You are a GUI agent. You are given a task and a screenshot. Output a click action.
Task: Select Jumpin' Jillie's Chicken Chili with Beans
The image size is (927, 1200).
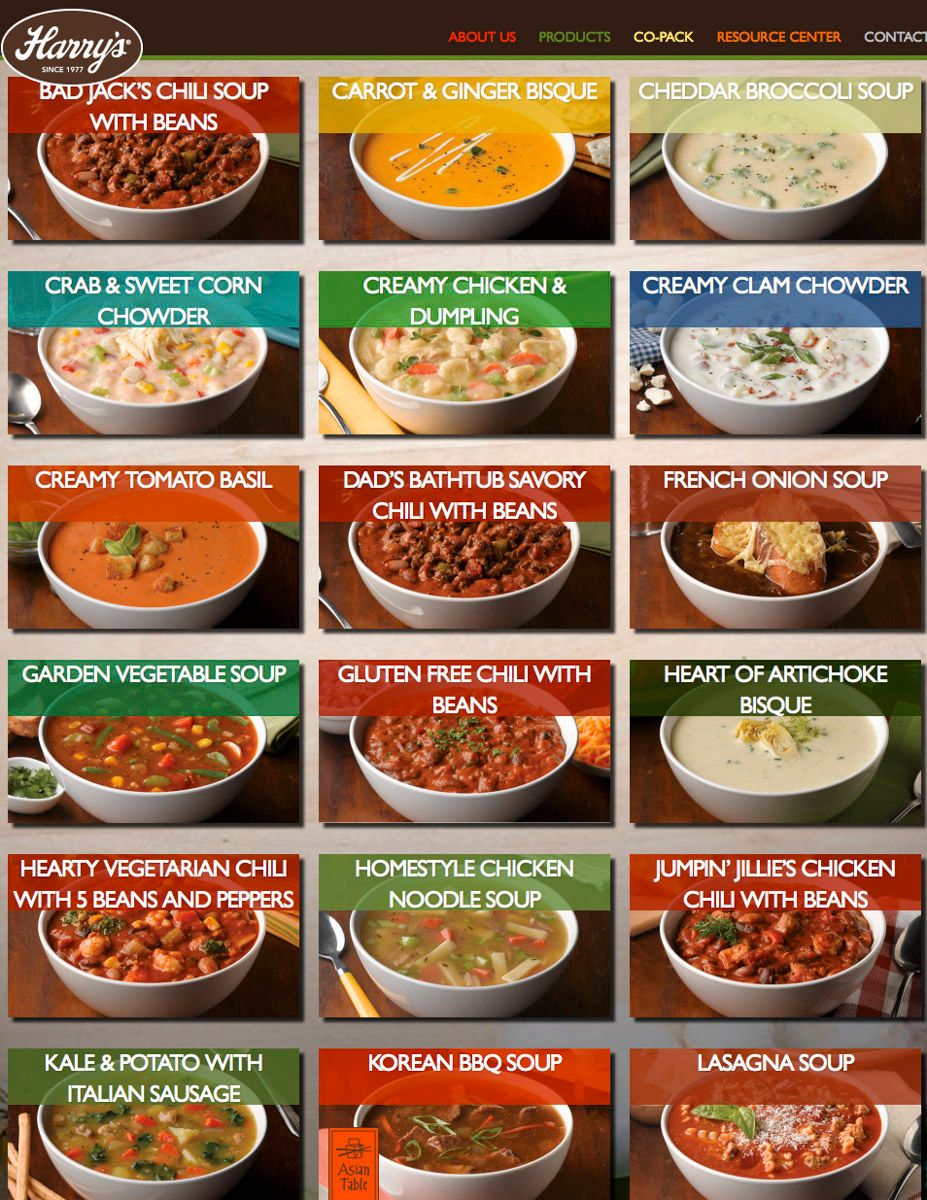775,936
